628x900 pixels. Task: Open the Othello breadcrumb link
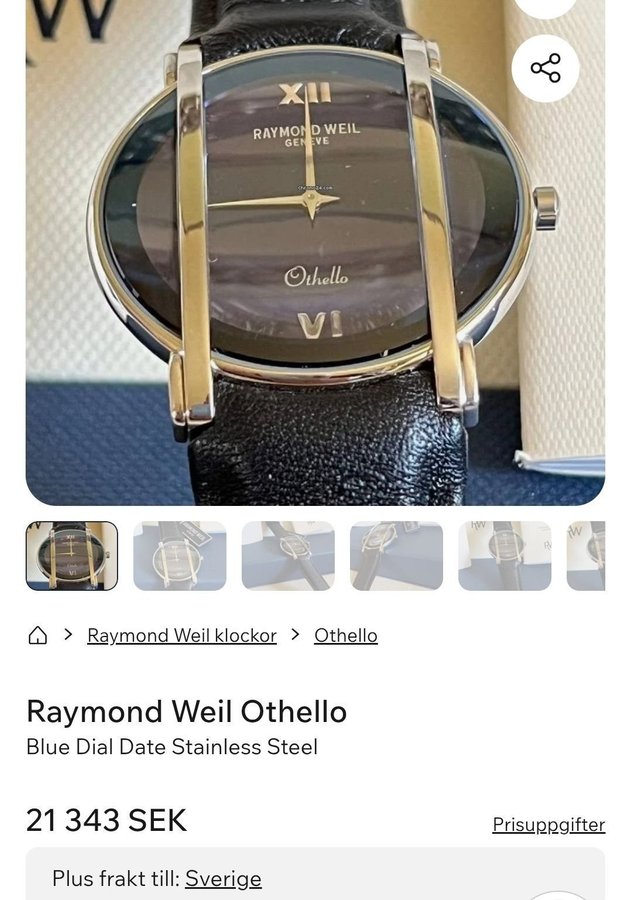click(346, 636)
